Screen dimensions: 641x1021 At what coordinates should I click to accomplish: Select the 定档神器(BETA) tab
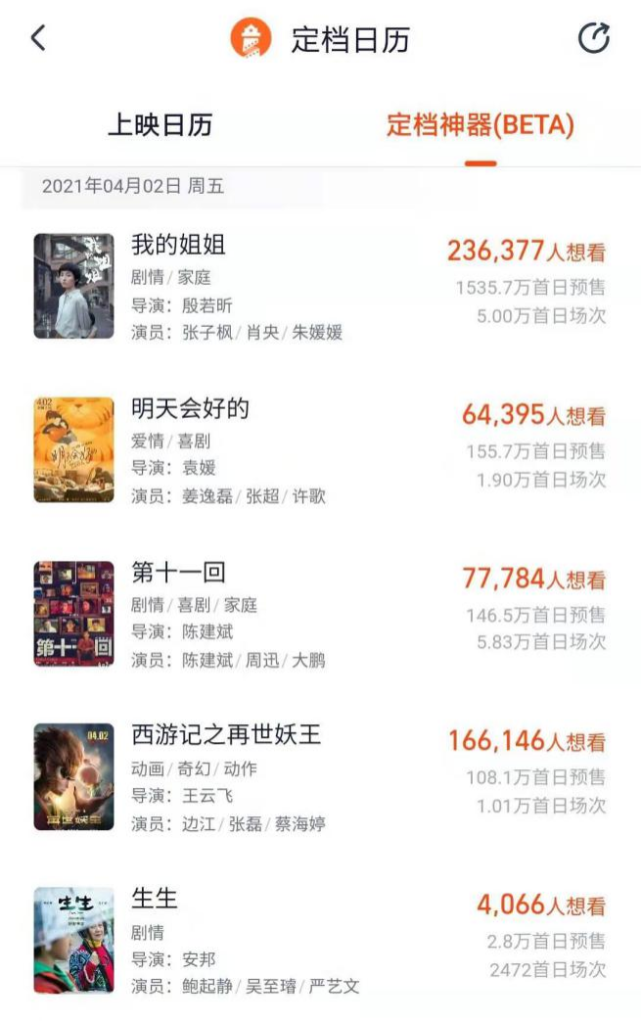pos(480,126)
